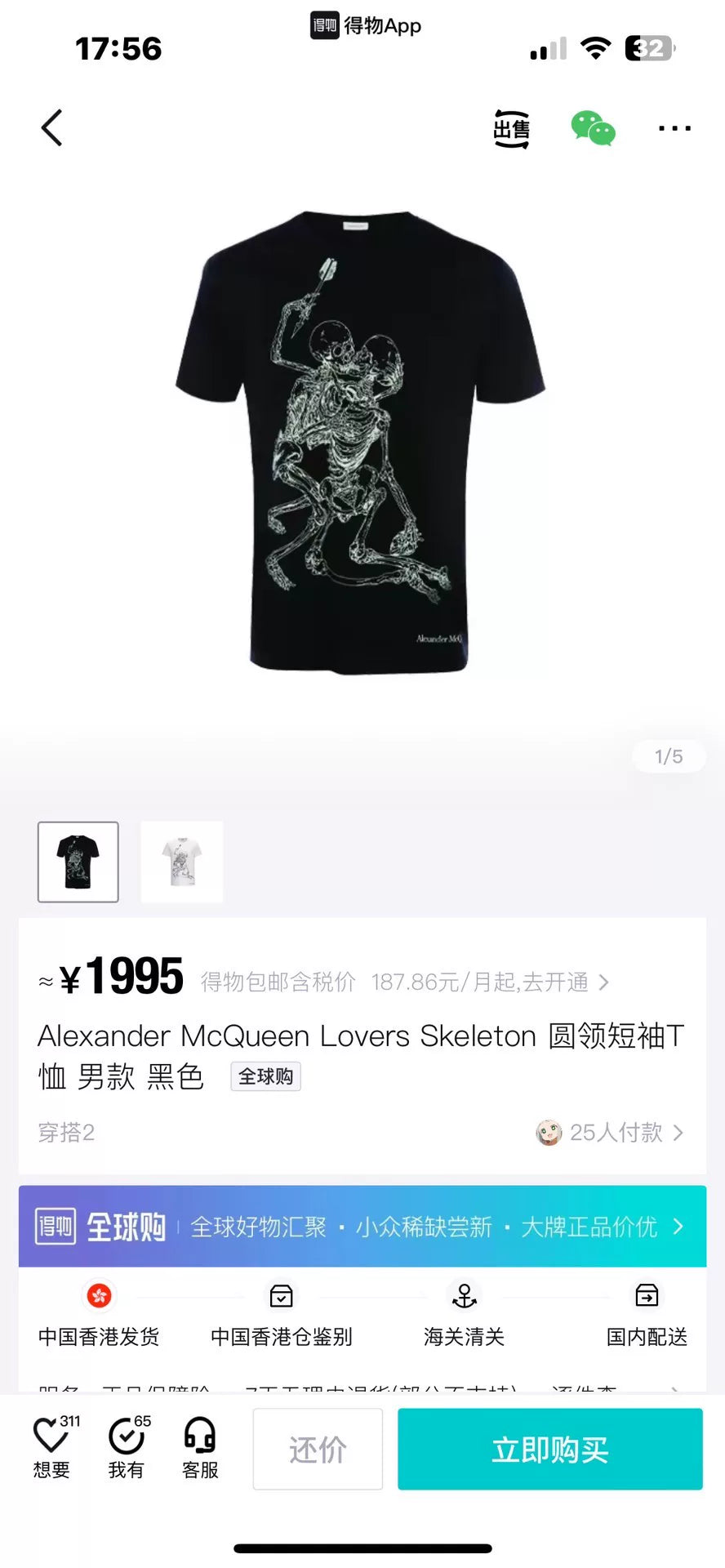
Task: Tap the 海关清关 anchor icon
Action: pyautogui.click(x=464, y=1297)
